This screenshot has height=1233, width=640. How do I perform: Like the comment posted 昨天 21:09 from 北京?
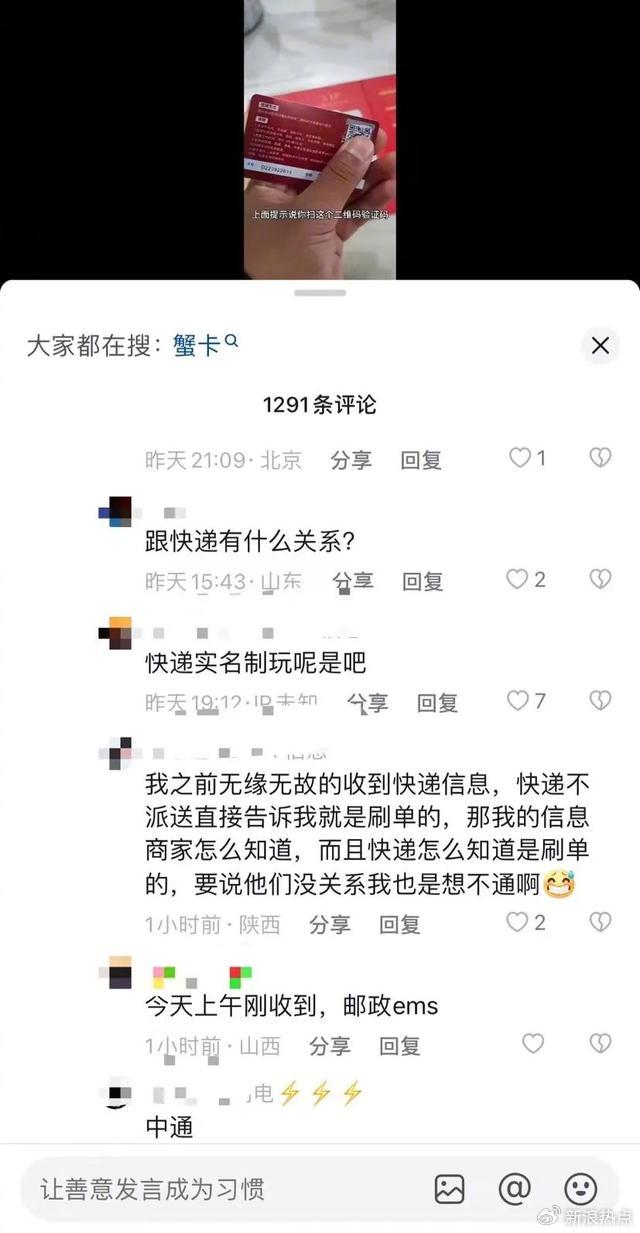pos(520,458)
